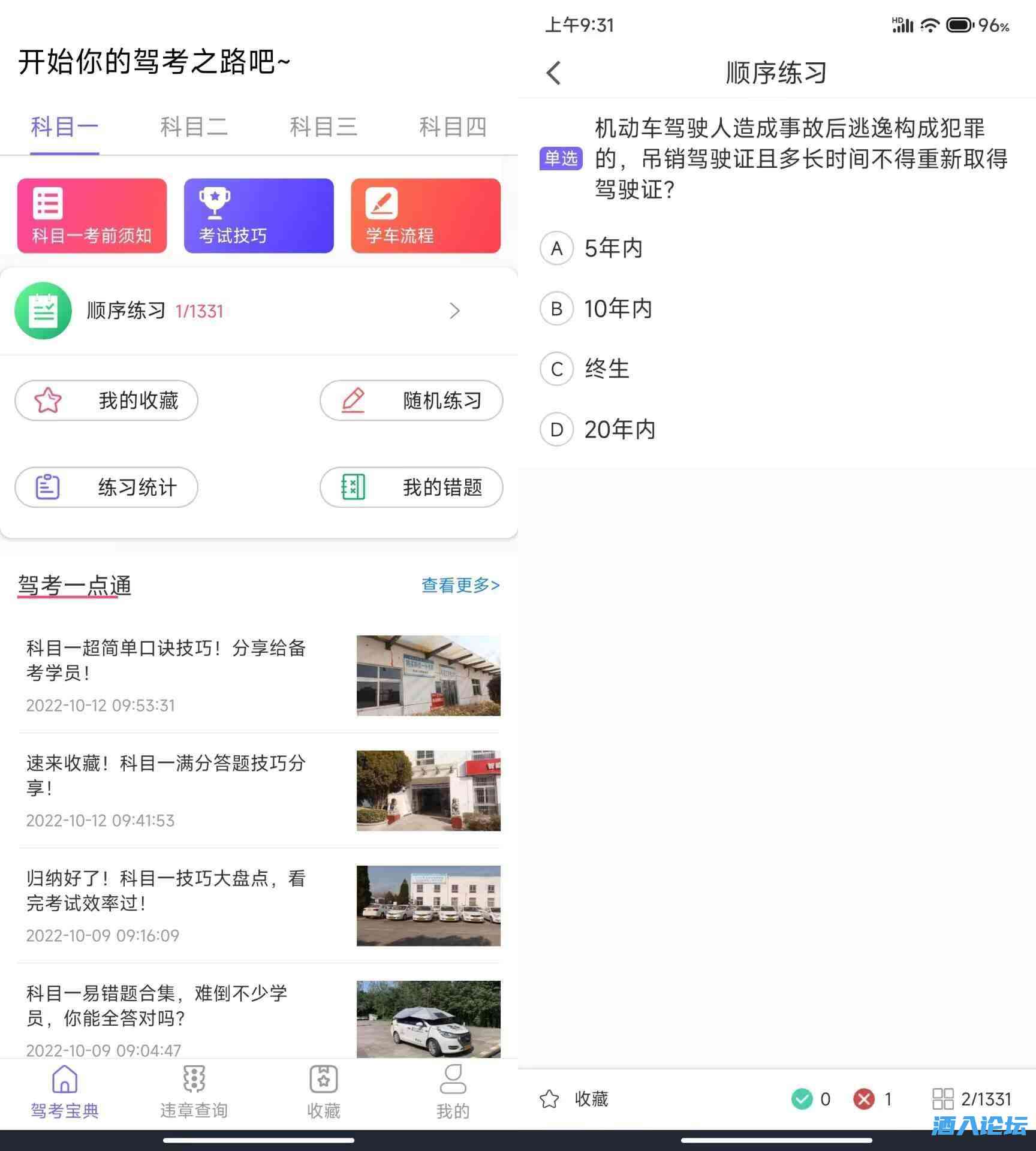Tap 查看更多 link
The width and height of the screenshot is (1036, 1151).
460,585
